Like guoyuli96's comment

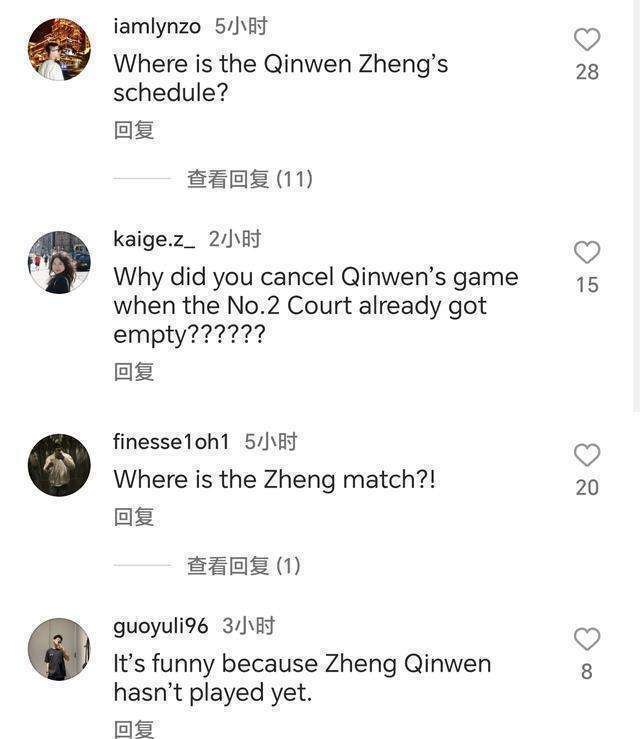[x=587, y=639]
